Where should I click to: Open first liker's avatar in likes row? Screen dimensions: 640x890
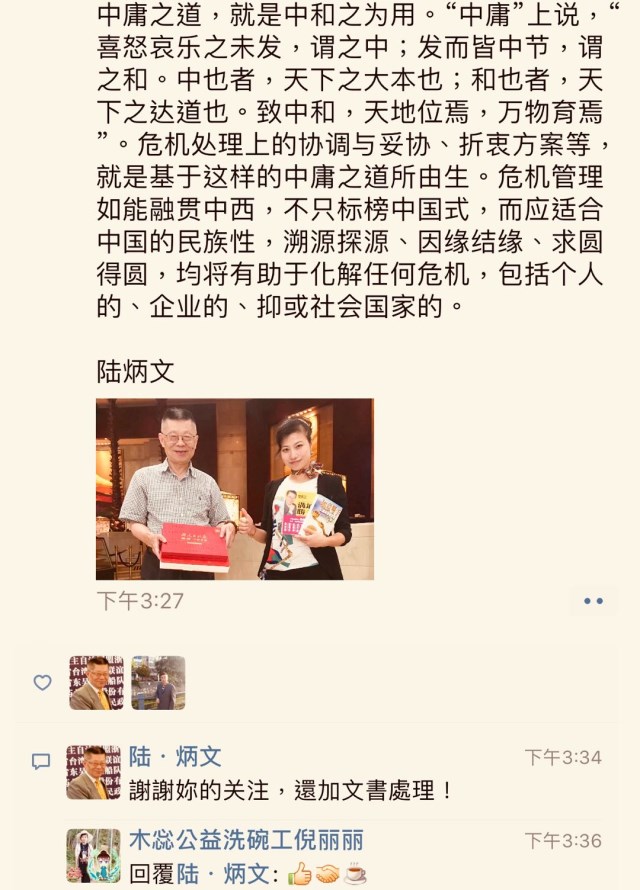[96, 683]
